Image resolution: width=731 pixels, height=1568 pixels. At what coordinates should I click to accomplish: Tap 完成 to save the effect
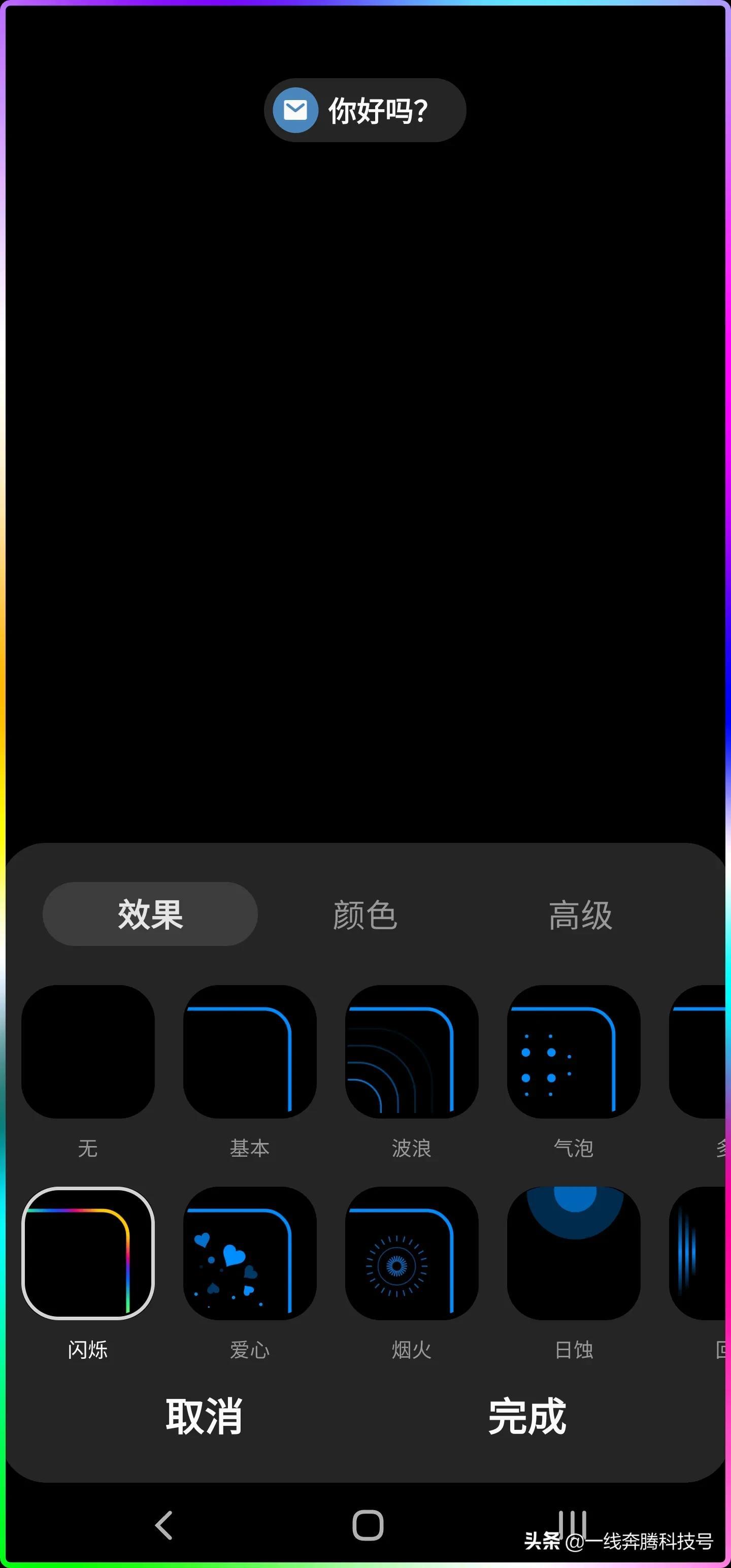(x=527, y=1417)
